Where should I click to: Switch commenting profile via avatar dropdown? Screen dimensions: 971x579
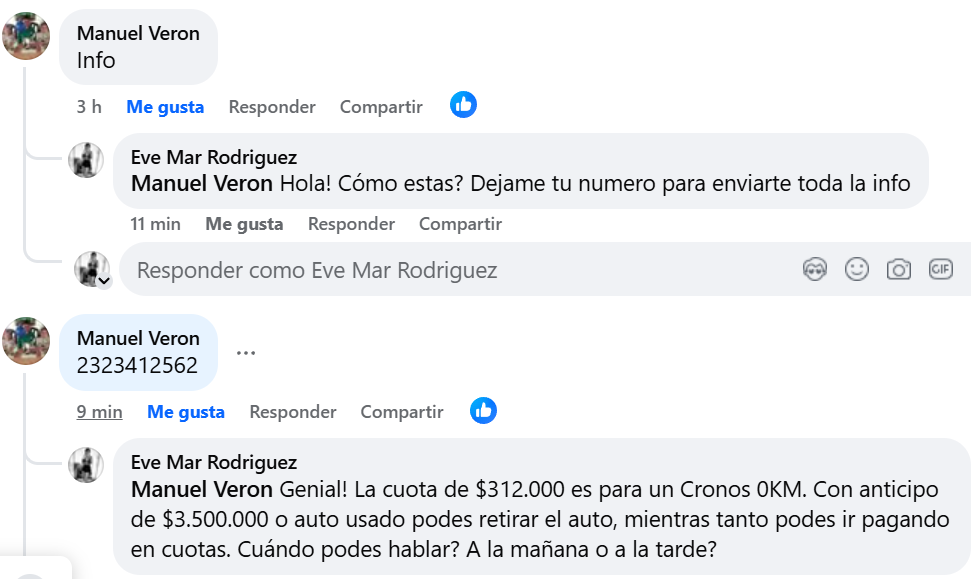click(104, 282)
